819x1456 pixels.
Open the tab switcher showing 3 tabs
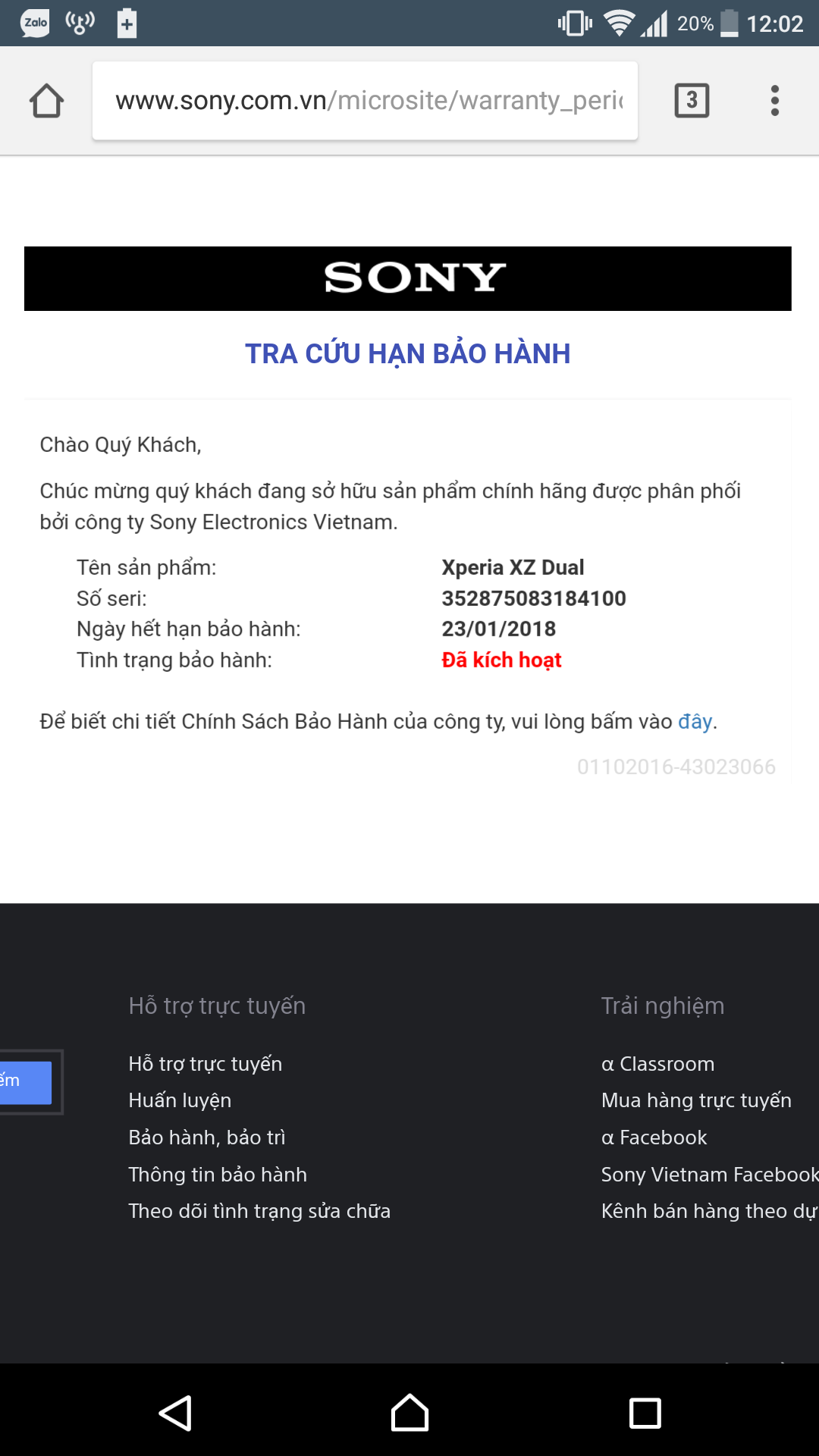point(692,101)
